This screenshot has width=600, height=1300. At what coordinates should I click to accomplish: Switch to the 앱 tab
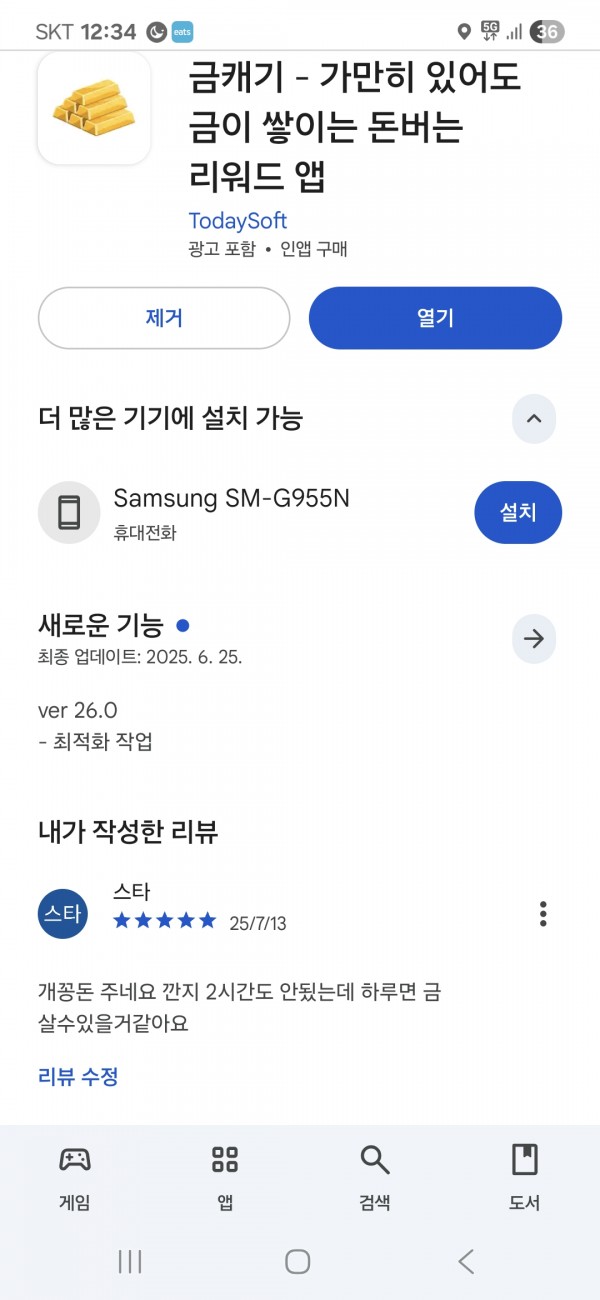coord(225,1178)
